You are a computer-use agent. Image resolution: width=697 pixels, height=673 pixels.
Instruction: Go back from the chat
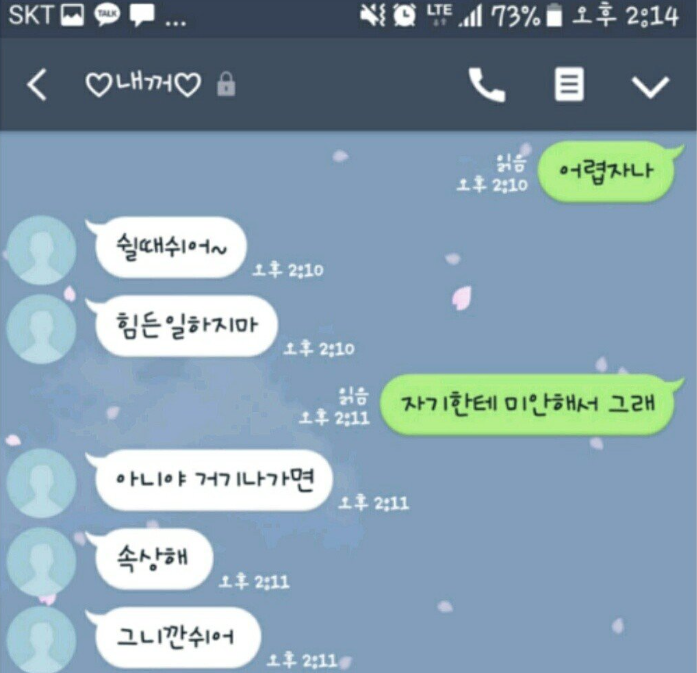(36, 86)
